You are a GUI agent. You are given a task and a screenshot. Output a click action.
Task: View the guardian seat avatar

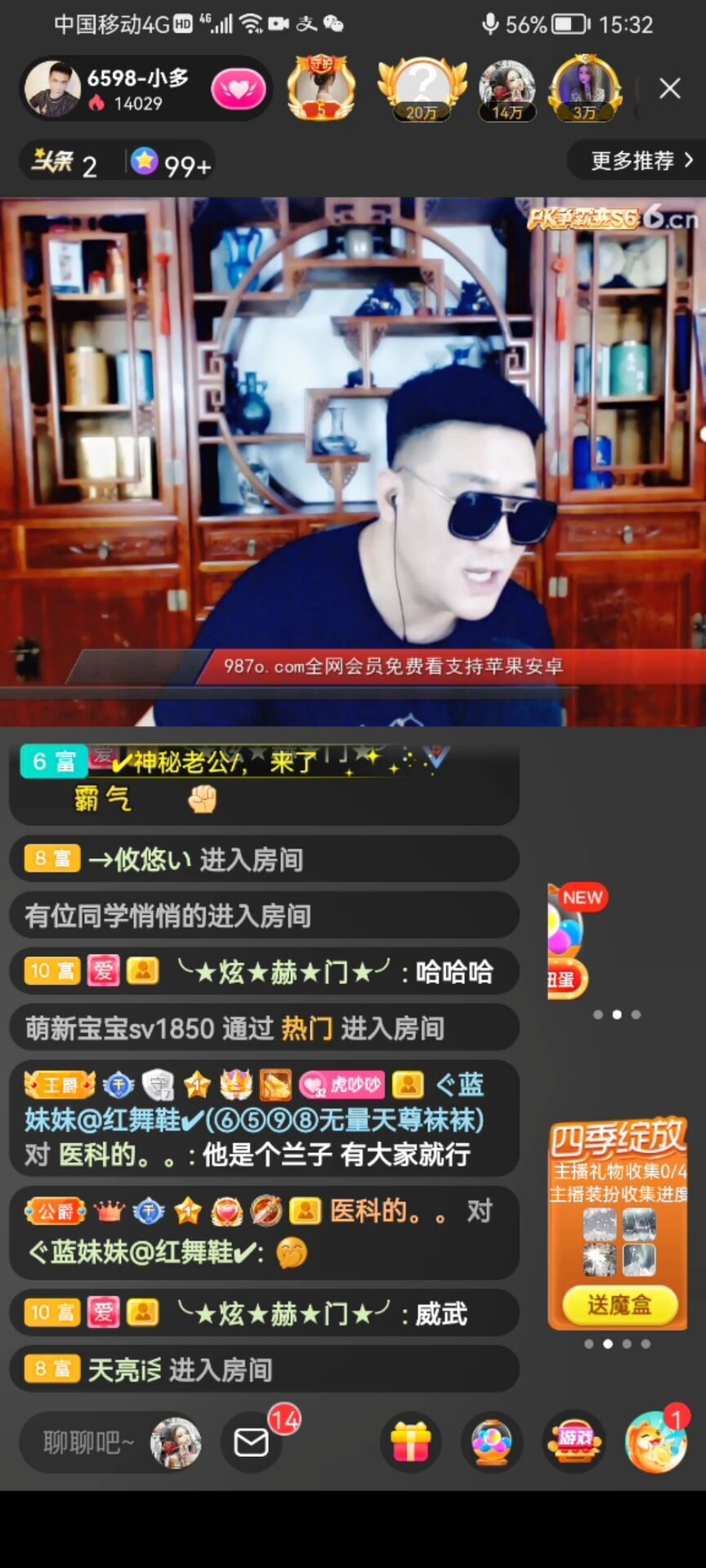[x=321, y=88]
